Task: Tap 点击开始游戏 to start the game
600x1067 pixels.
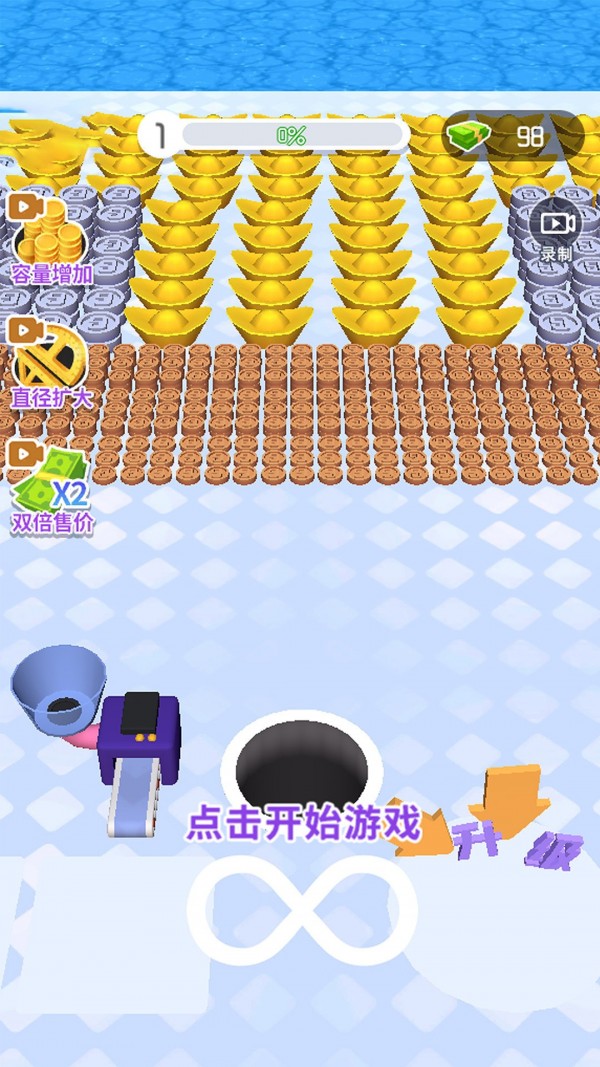Action: 304,823
